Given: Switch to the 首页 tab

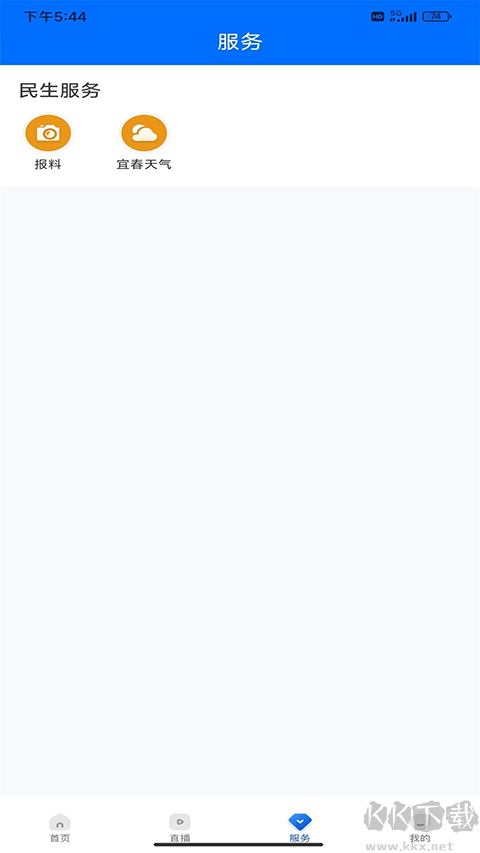Looking at the screenshot, I should coord(60,827).
